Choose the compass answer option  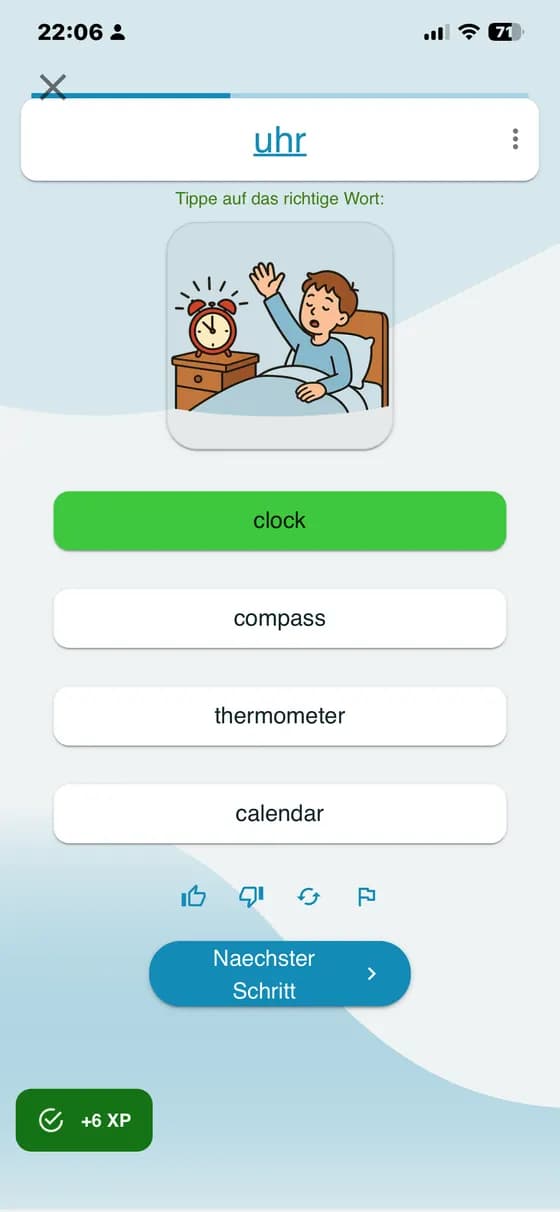[280, 618]
